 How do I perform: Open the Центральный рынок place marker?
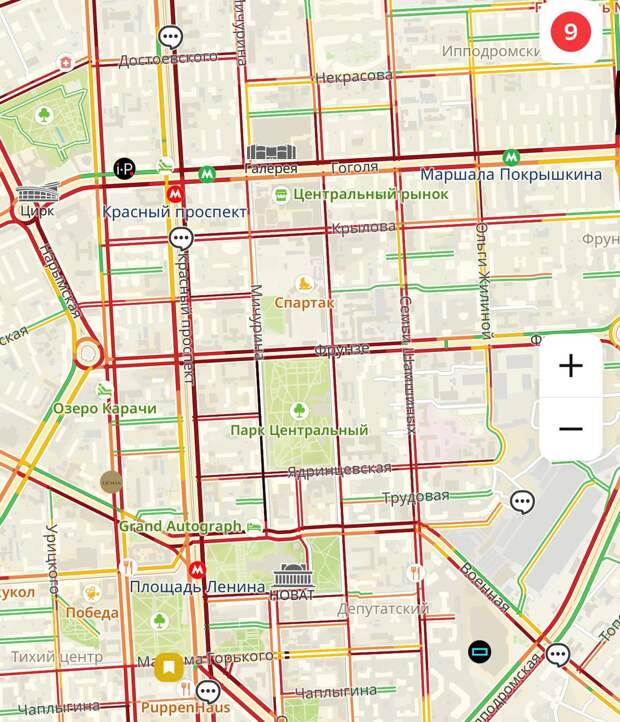coord(282,194)
